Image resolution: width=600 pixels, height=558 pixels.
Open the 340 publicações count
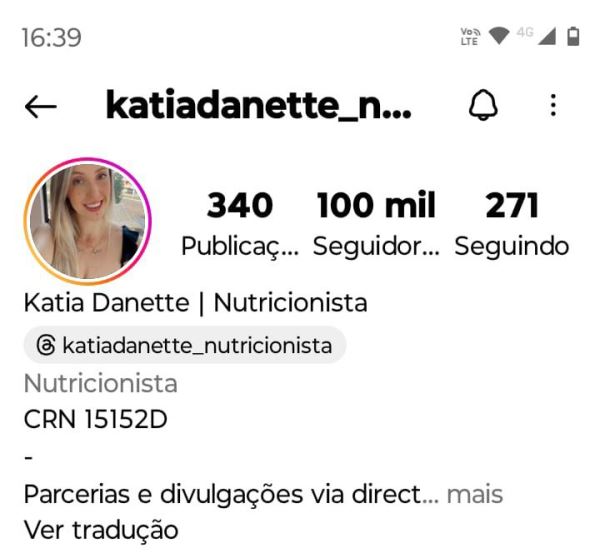[240, 224]
